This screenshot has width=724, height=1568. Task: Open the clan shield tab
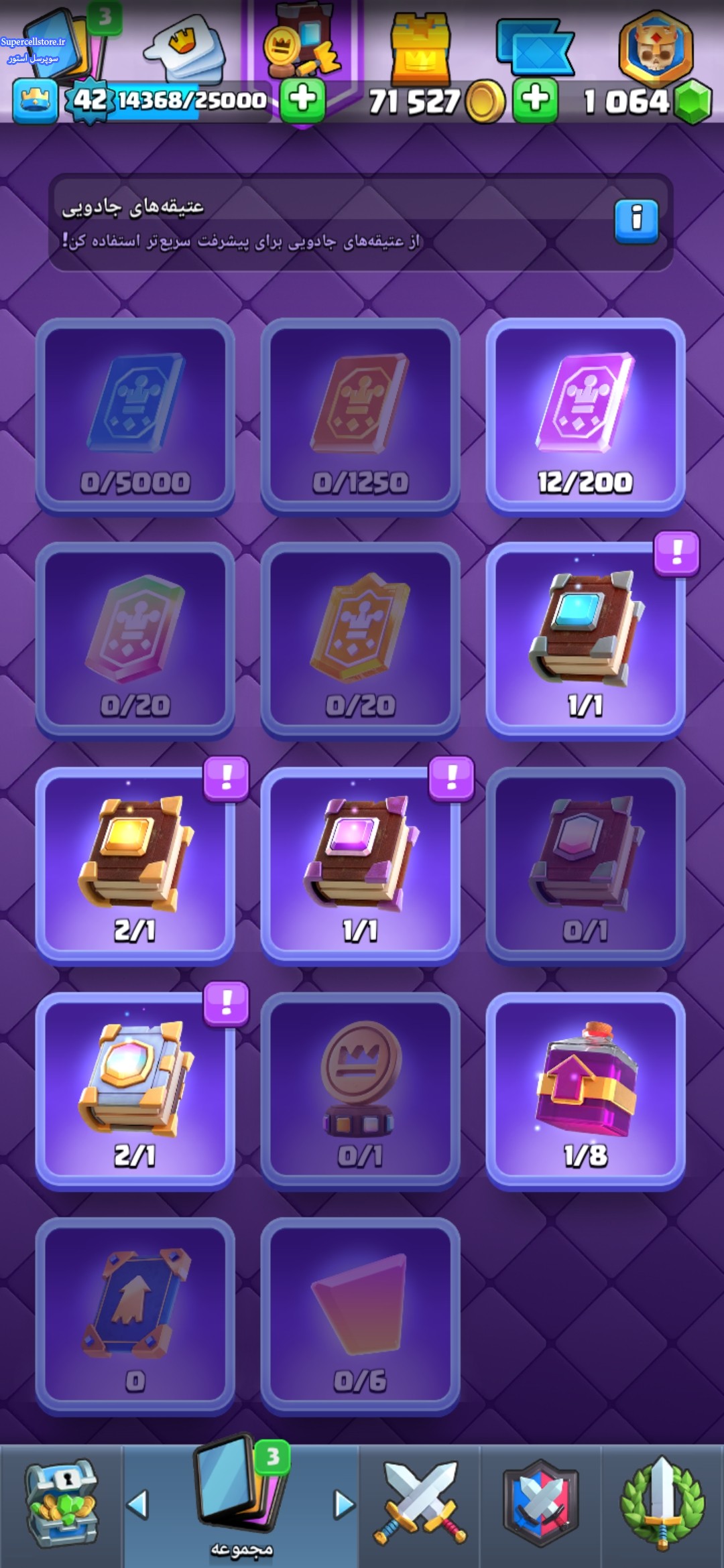point(540,1505)
